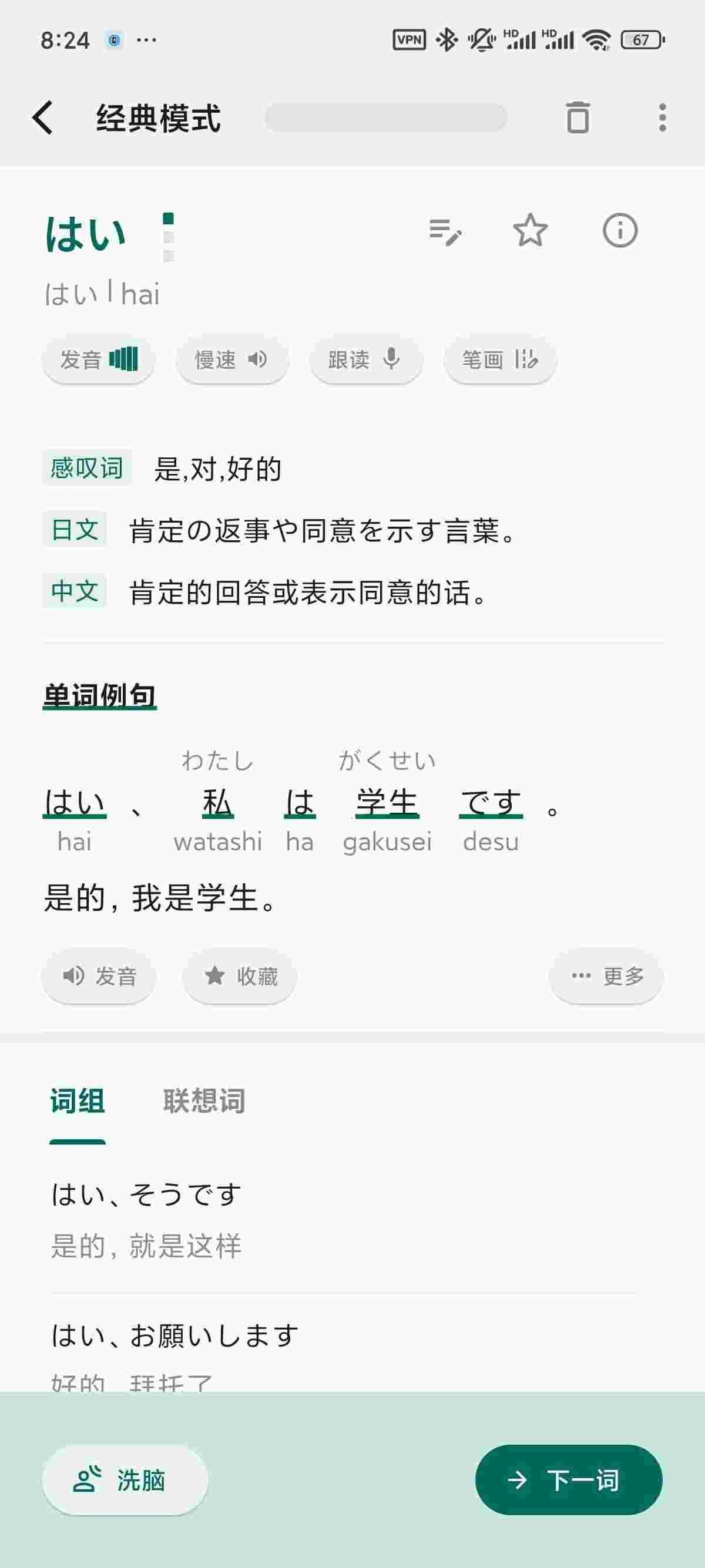
Task: Star the word はい as favorite
Action: [531, 231]
